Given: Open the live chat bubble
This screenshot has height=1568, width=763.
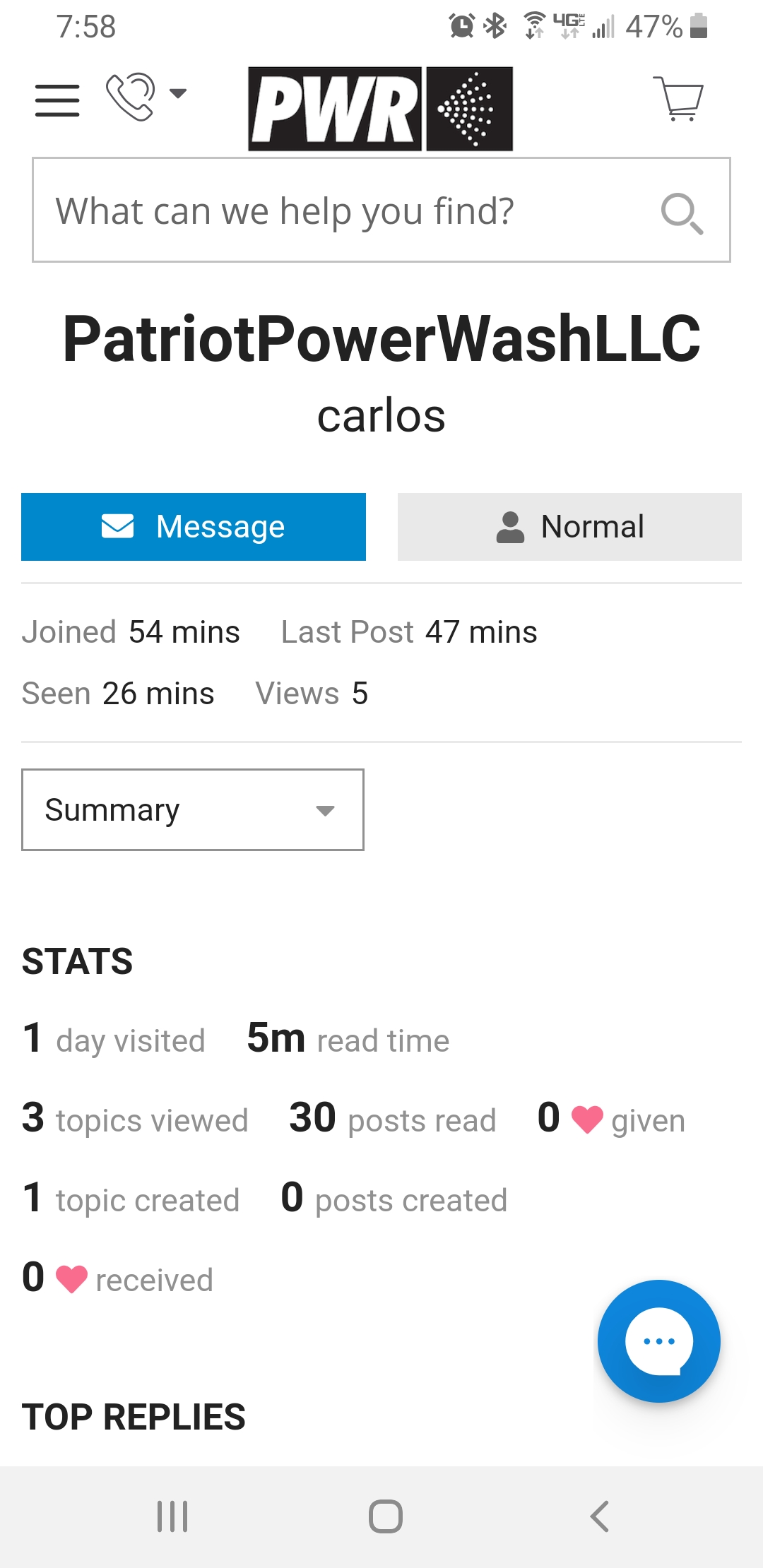Looking at the screenshot, I should (x=659, y=1341).
